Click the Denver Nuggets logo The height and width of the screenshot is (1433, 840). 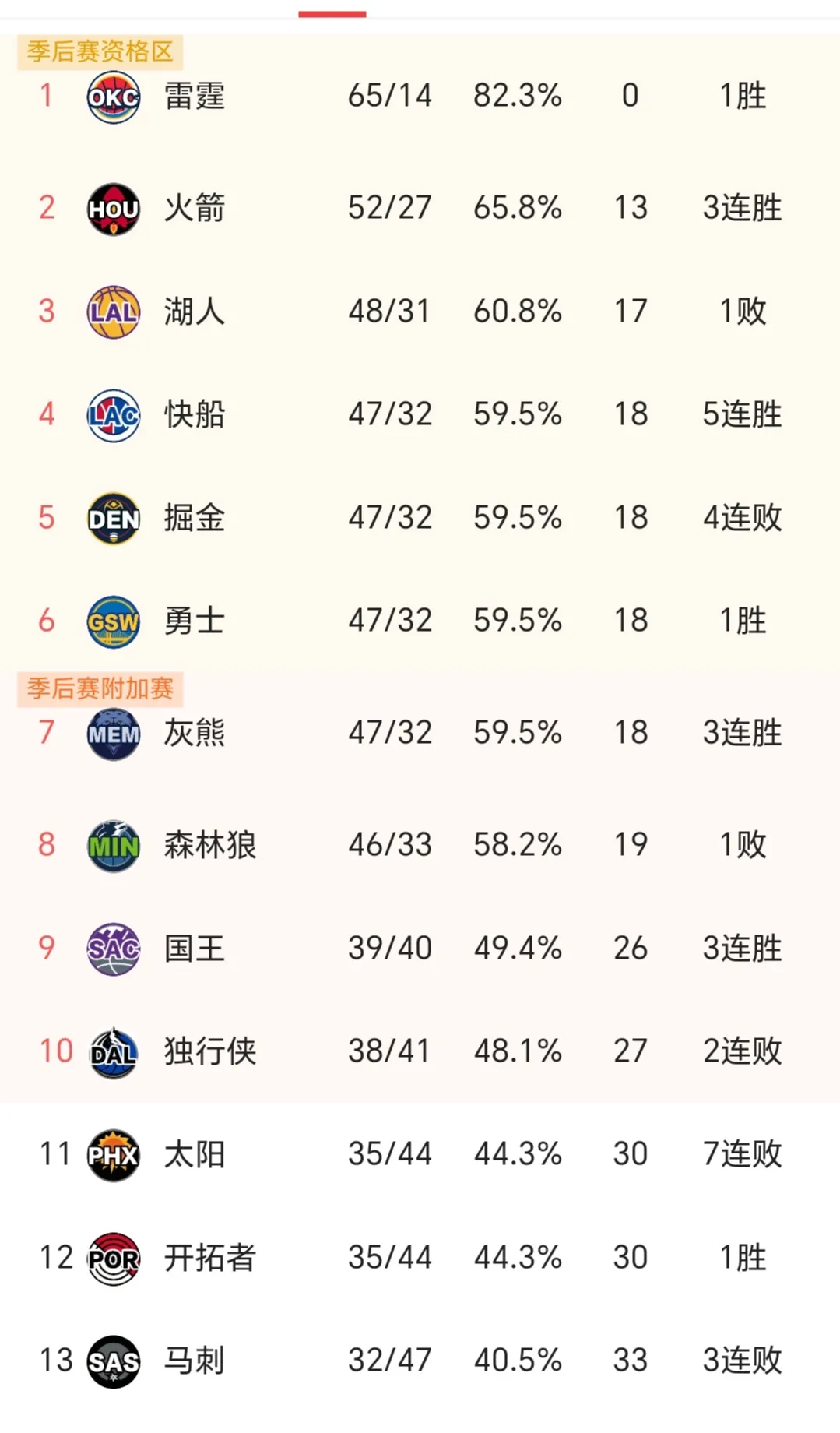tap(113, 518)
